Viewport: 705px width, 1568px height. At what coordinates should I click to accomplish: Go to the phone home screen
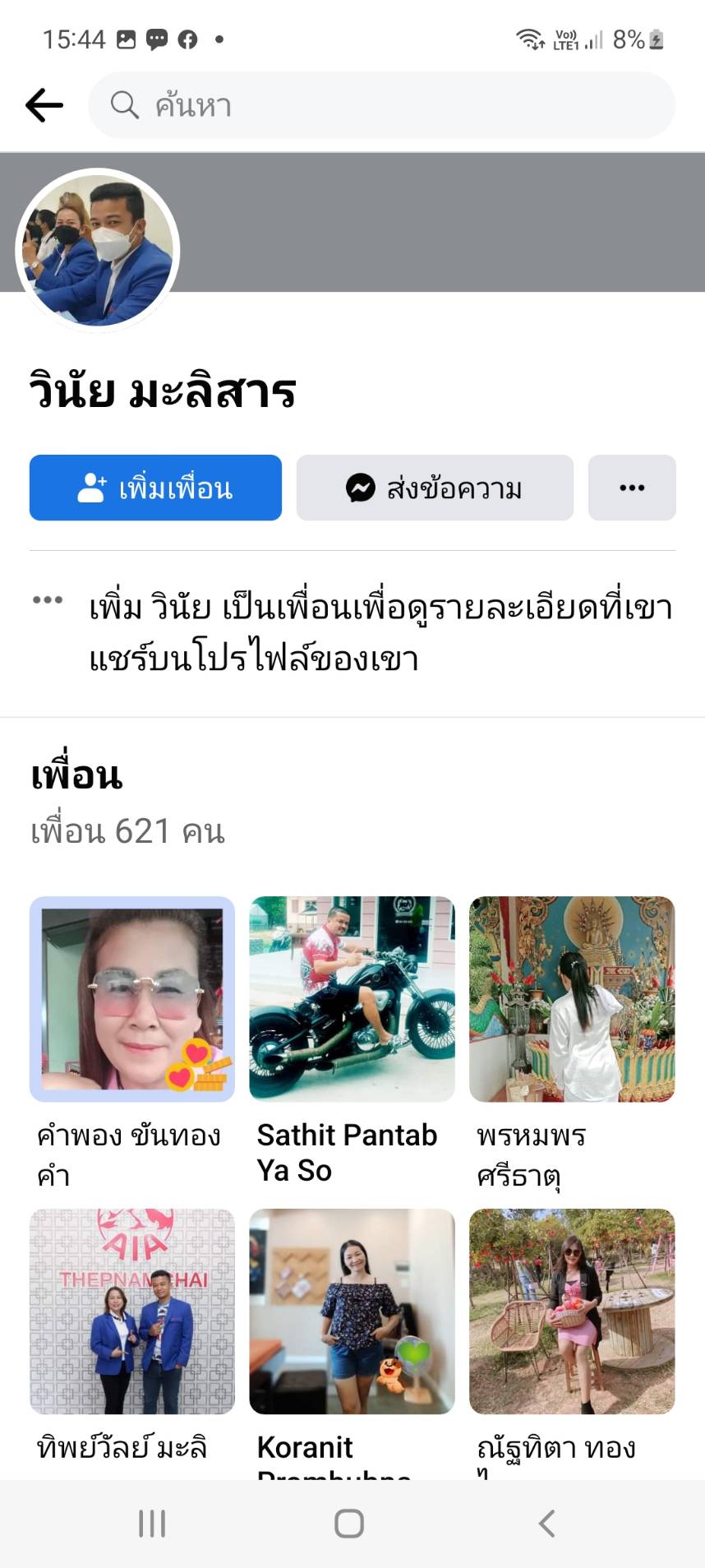click(349, 1524)
